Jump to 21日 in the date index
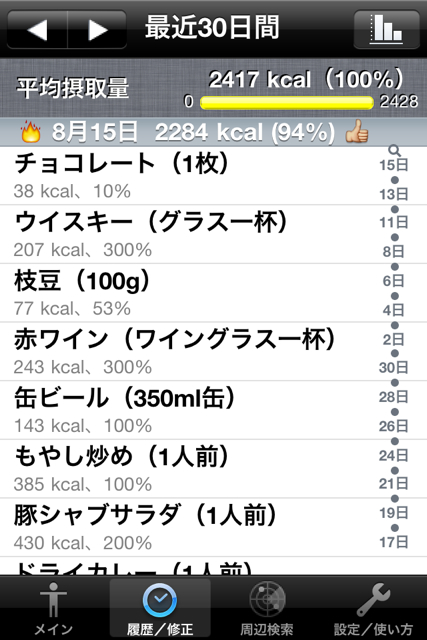 394,484
